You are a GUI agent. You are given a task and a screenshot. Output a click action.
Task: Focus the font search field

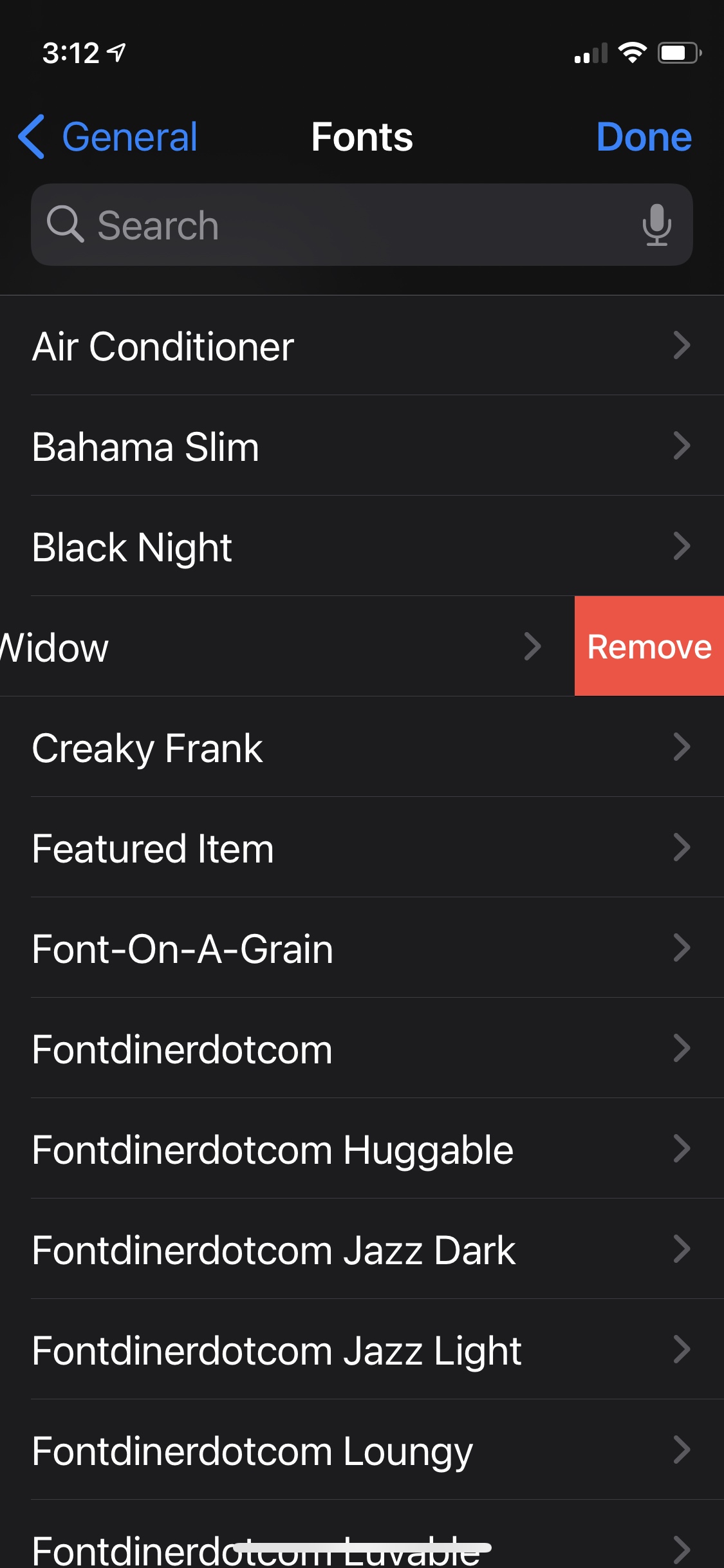pos(362,225)
